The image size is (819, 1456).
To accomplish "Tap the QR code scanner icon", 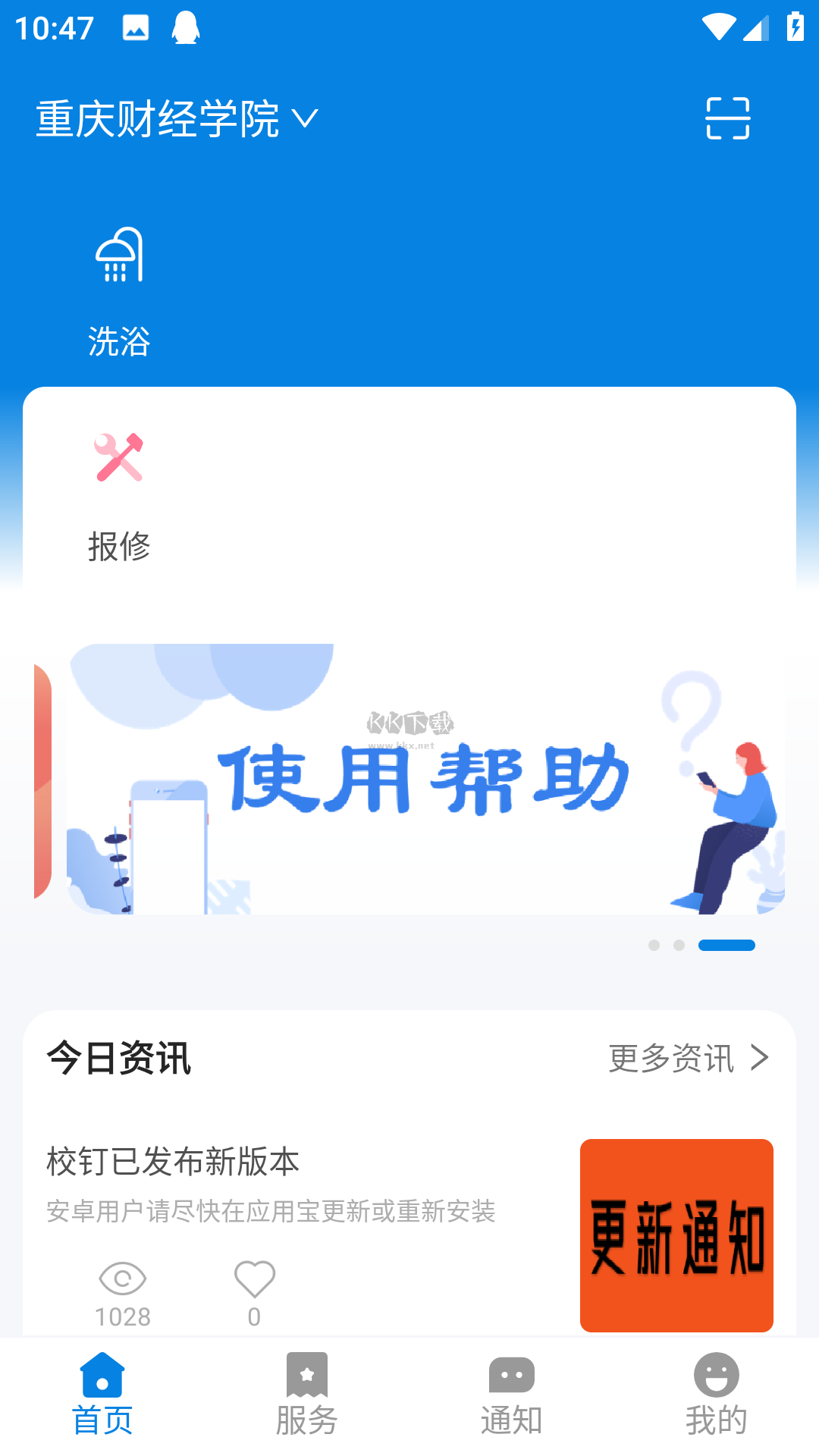I will click(x=729, y=118).
